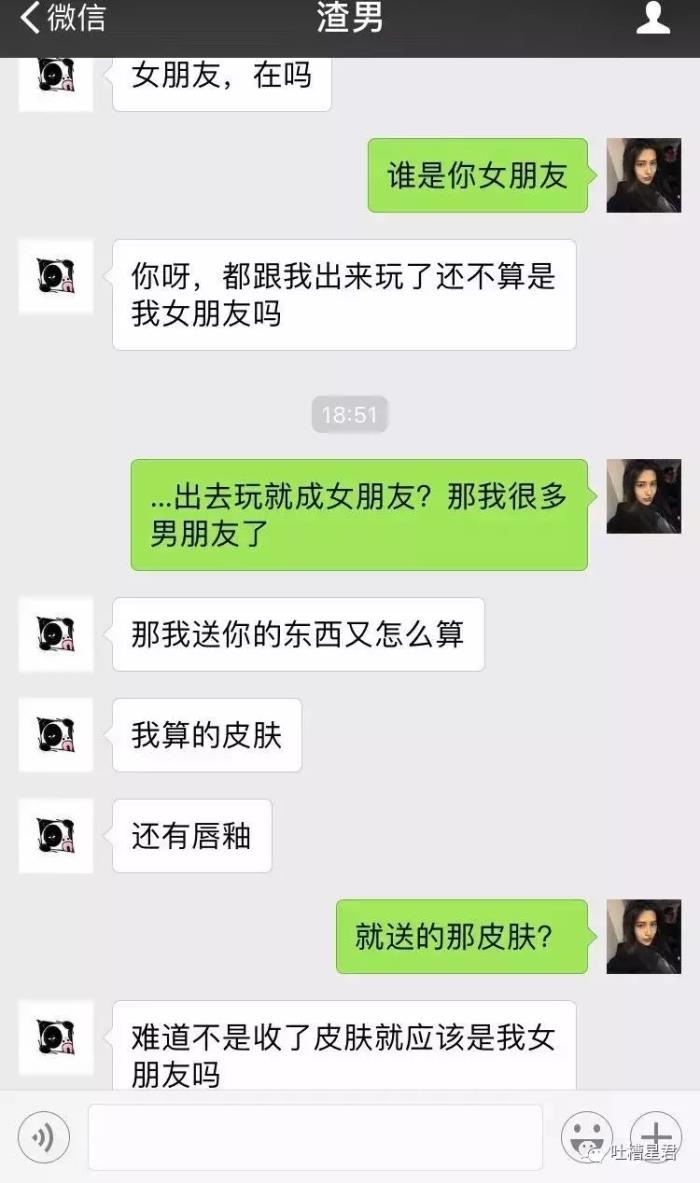Open chat info via the profile icon

click(653, 18)
